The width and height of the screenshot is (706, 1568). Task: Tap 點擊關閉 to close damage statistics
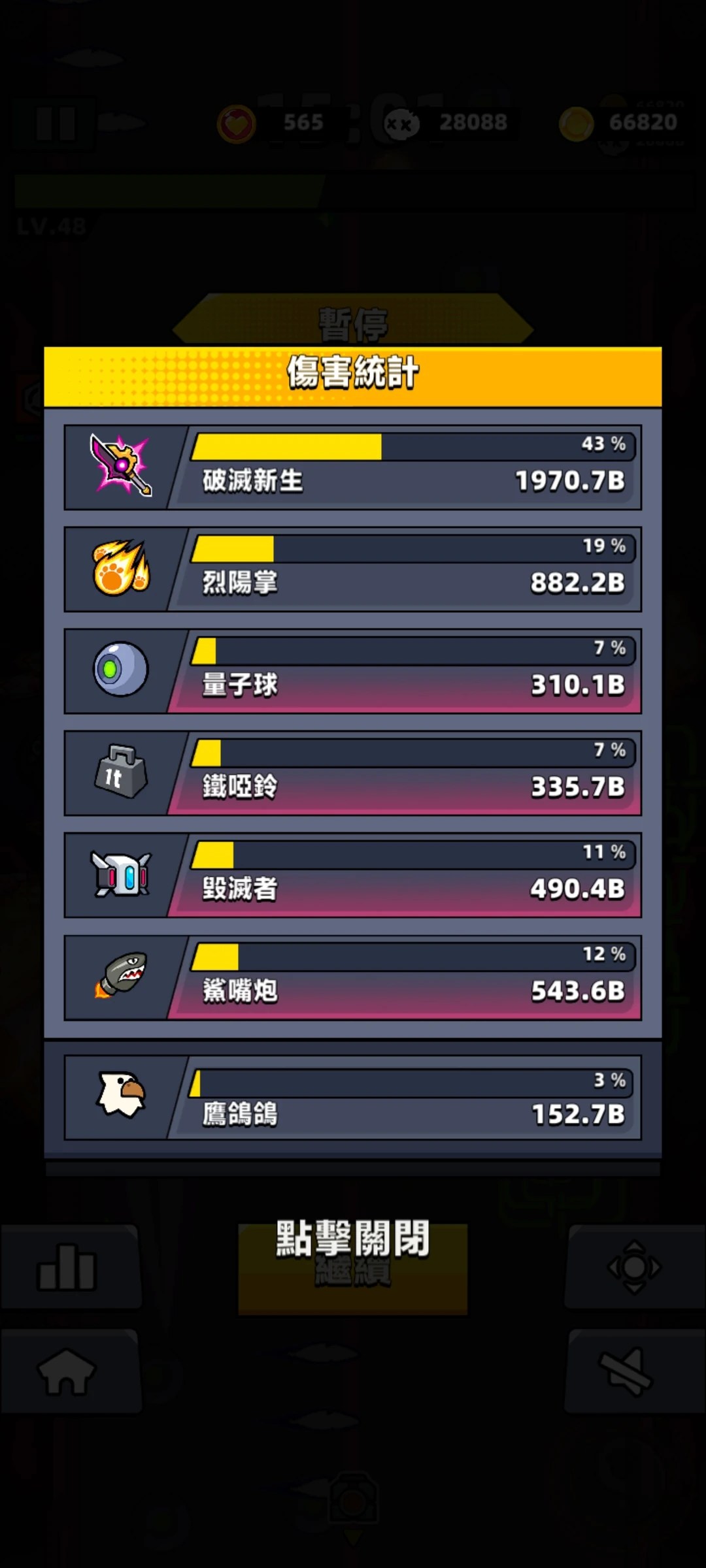(x=352, y=1238)
